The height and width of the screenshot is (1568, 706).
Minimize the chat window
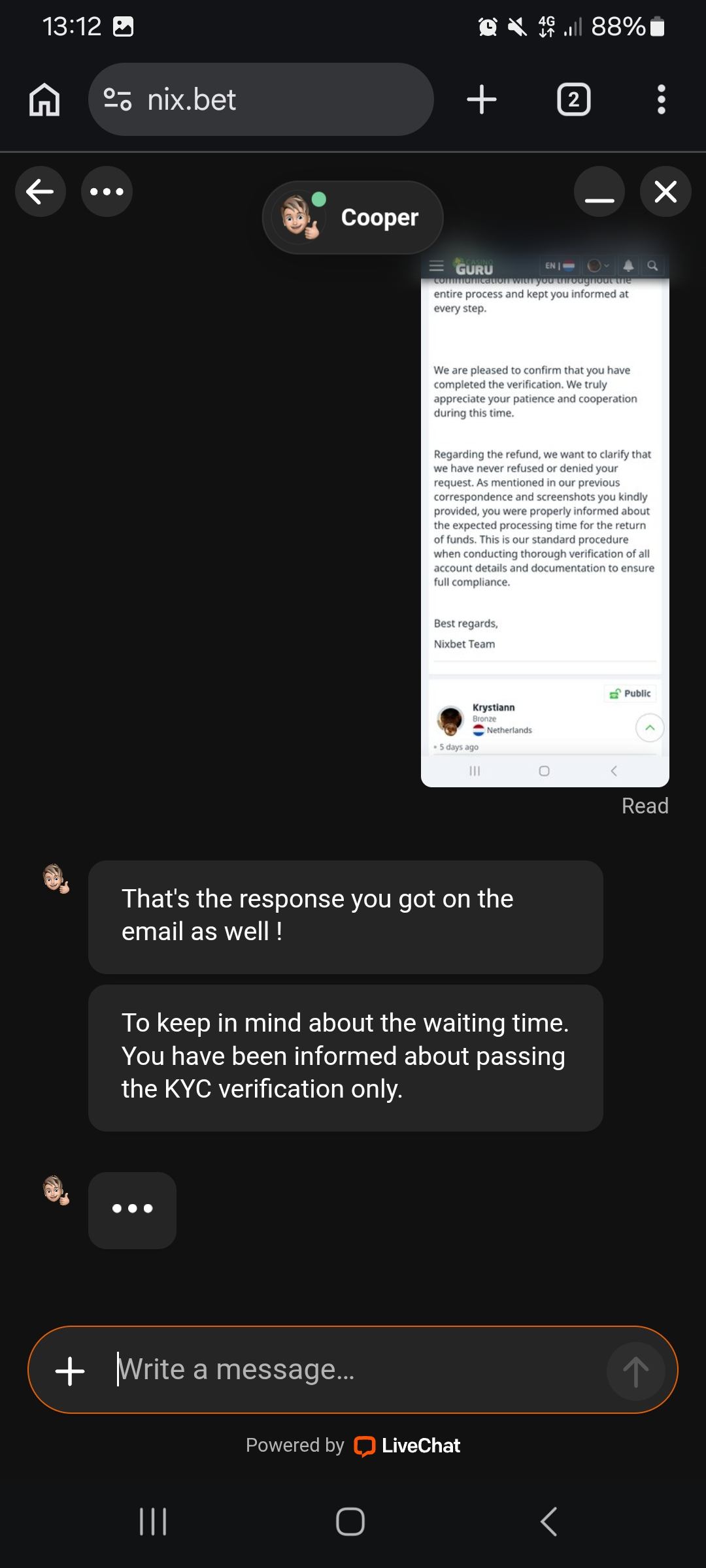tap(599, 191)
